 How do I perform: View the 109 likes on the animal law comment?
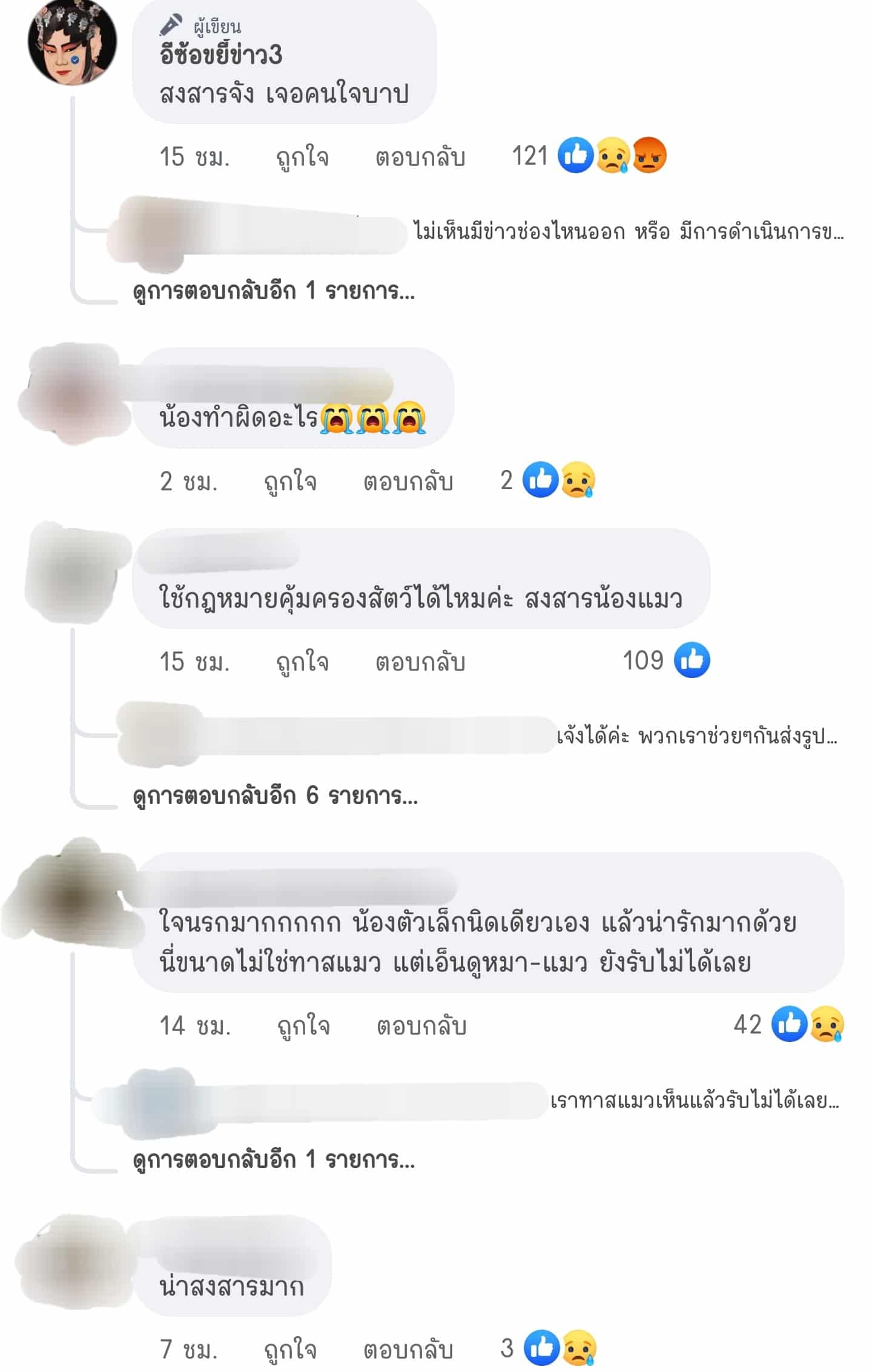coord(666,661)
